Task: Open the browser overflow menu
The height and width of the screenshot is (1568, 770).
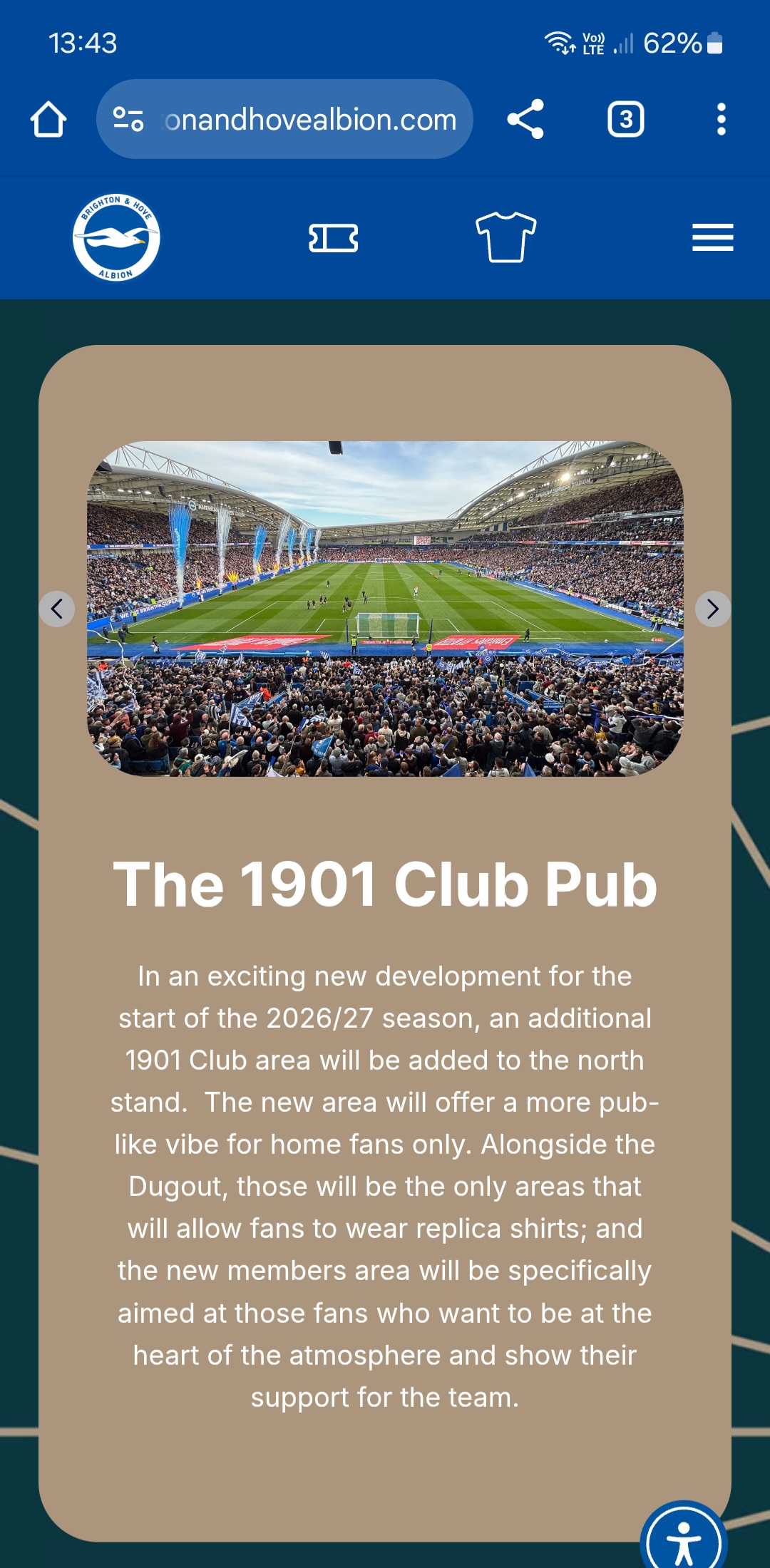Action: point(722,119)
